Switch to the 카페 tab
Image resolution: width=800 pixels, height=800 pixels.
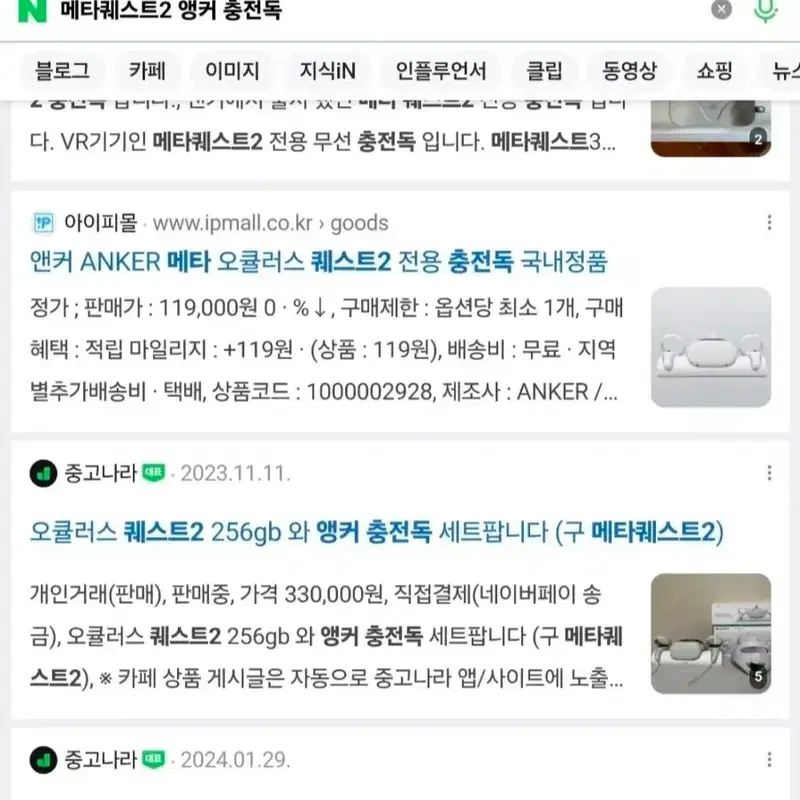[x=147, y=70]
